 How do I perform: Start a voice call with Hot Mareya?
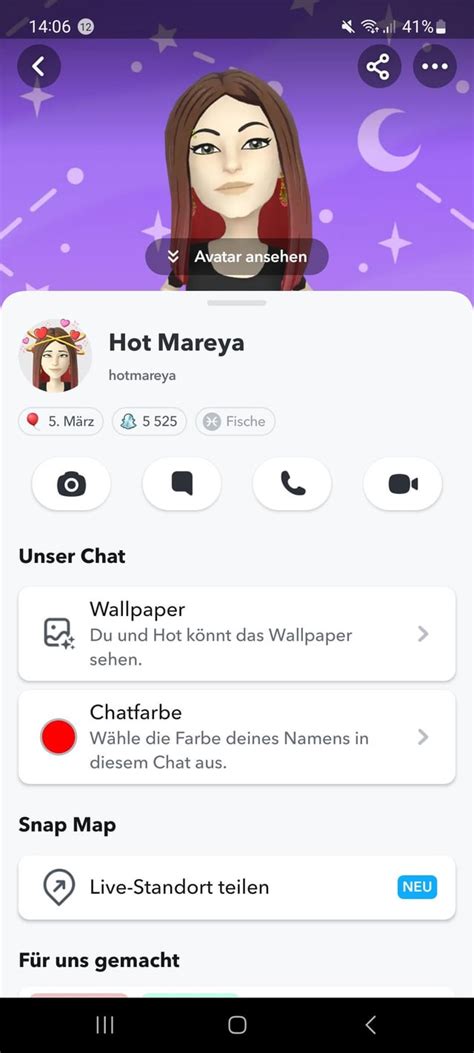(292, 484)
